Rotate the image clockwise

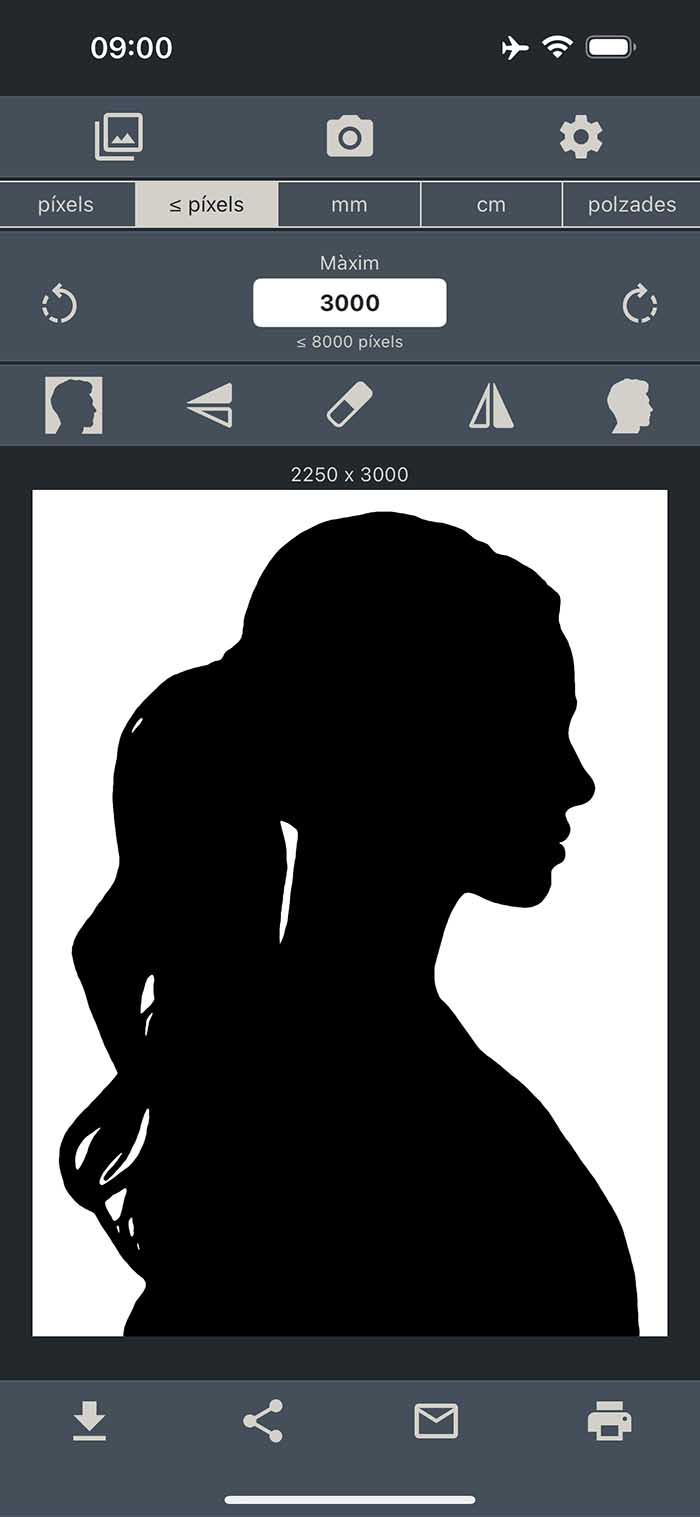[639, 305]
